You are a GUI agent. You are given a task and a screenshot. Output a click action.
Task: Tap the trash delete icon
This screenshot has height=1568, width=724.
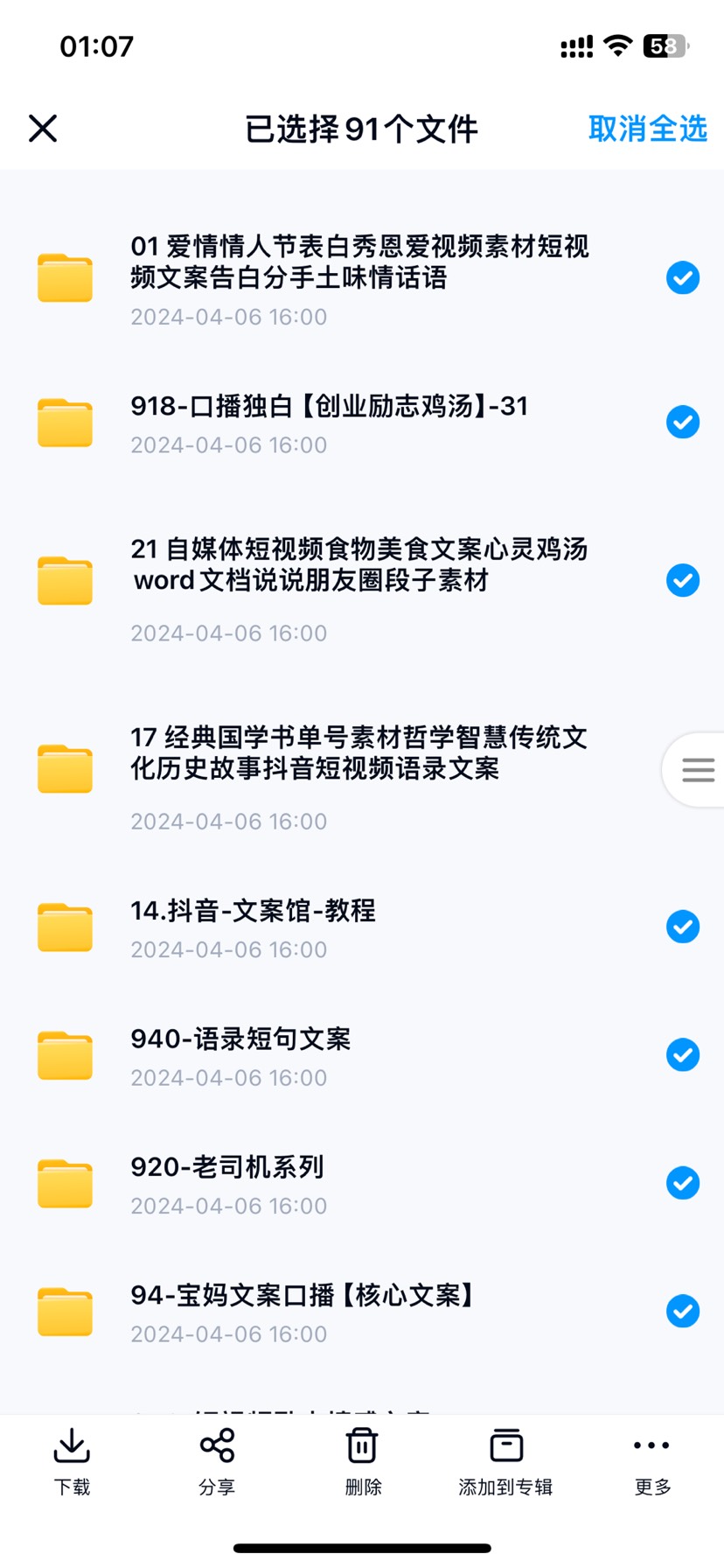(362, 1445)
